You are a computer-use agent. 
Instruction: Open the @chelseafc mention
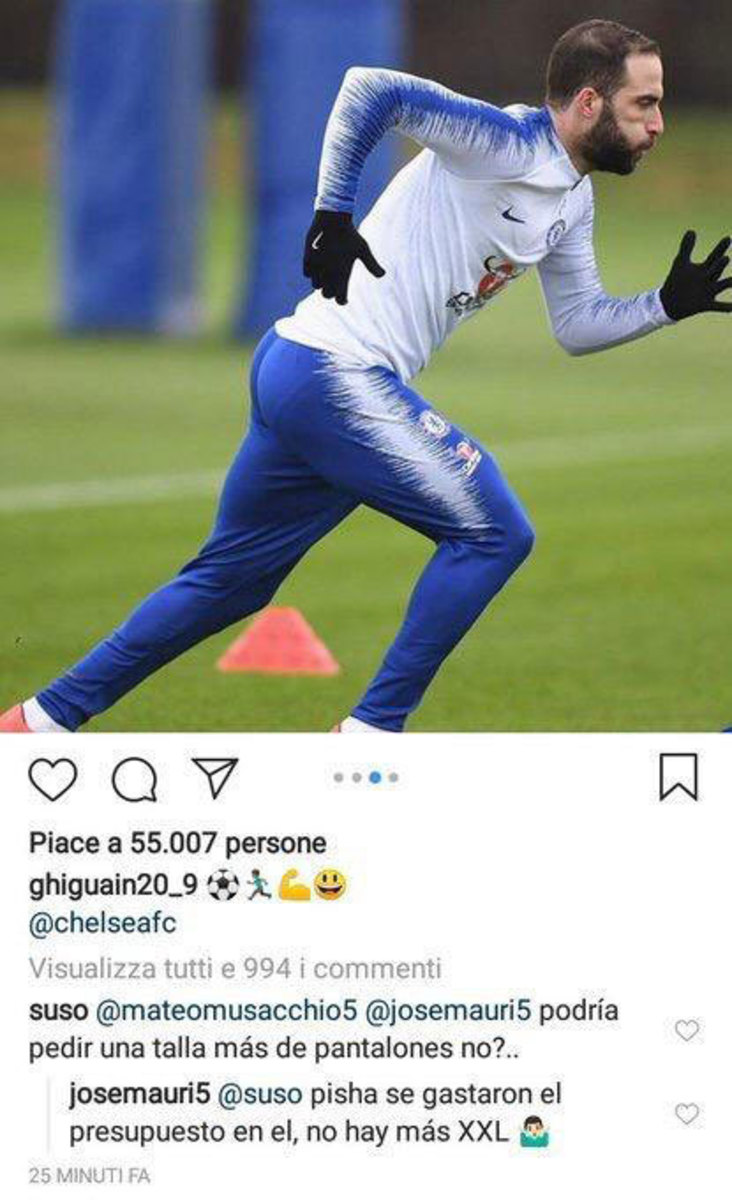coord(102,923)
